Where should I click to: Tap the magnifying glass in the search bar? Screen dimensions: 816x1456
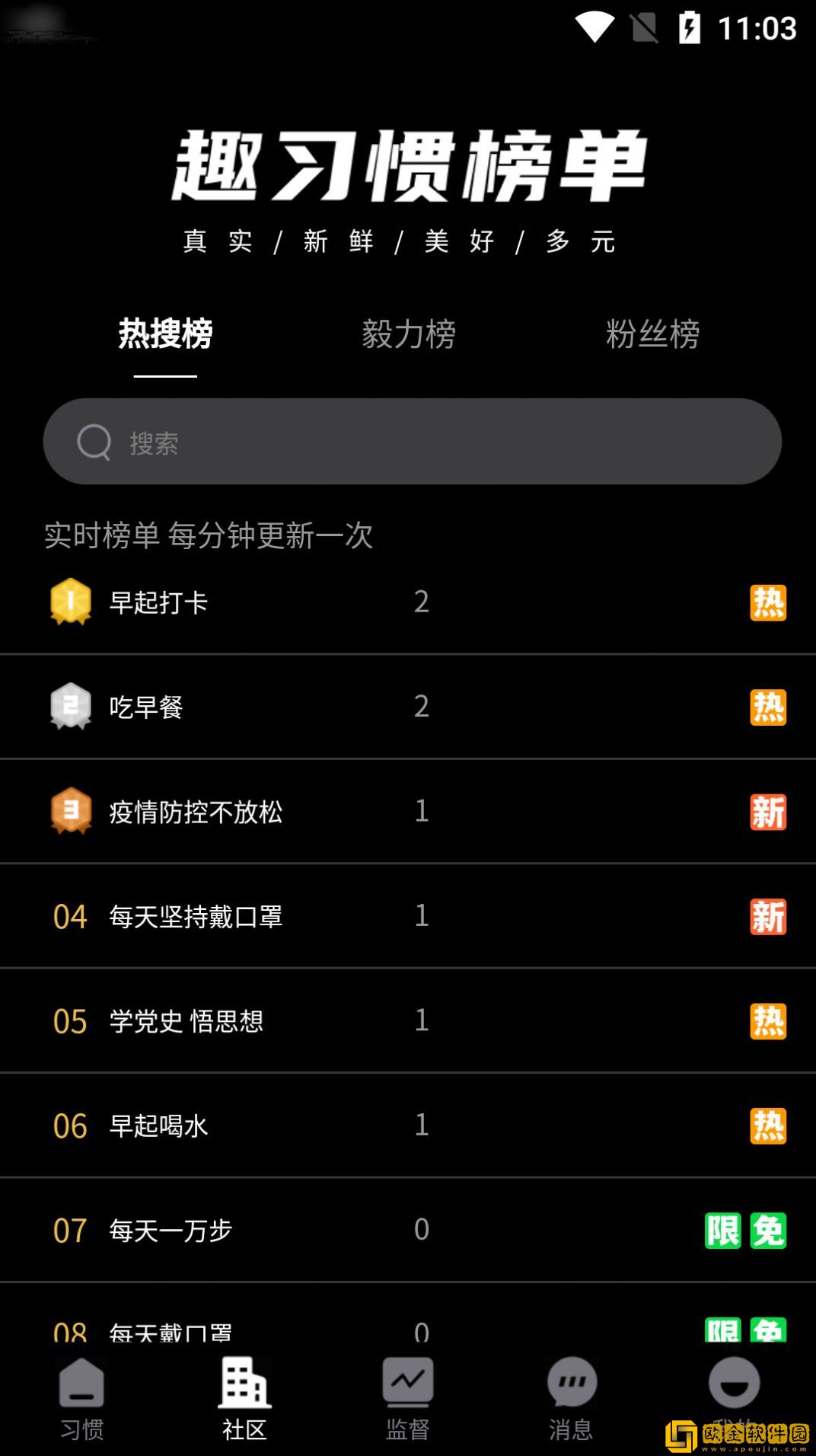click(x=94, y=442)
